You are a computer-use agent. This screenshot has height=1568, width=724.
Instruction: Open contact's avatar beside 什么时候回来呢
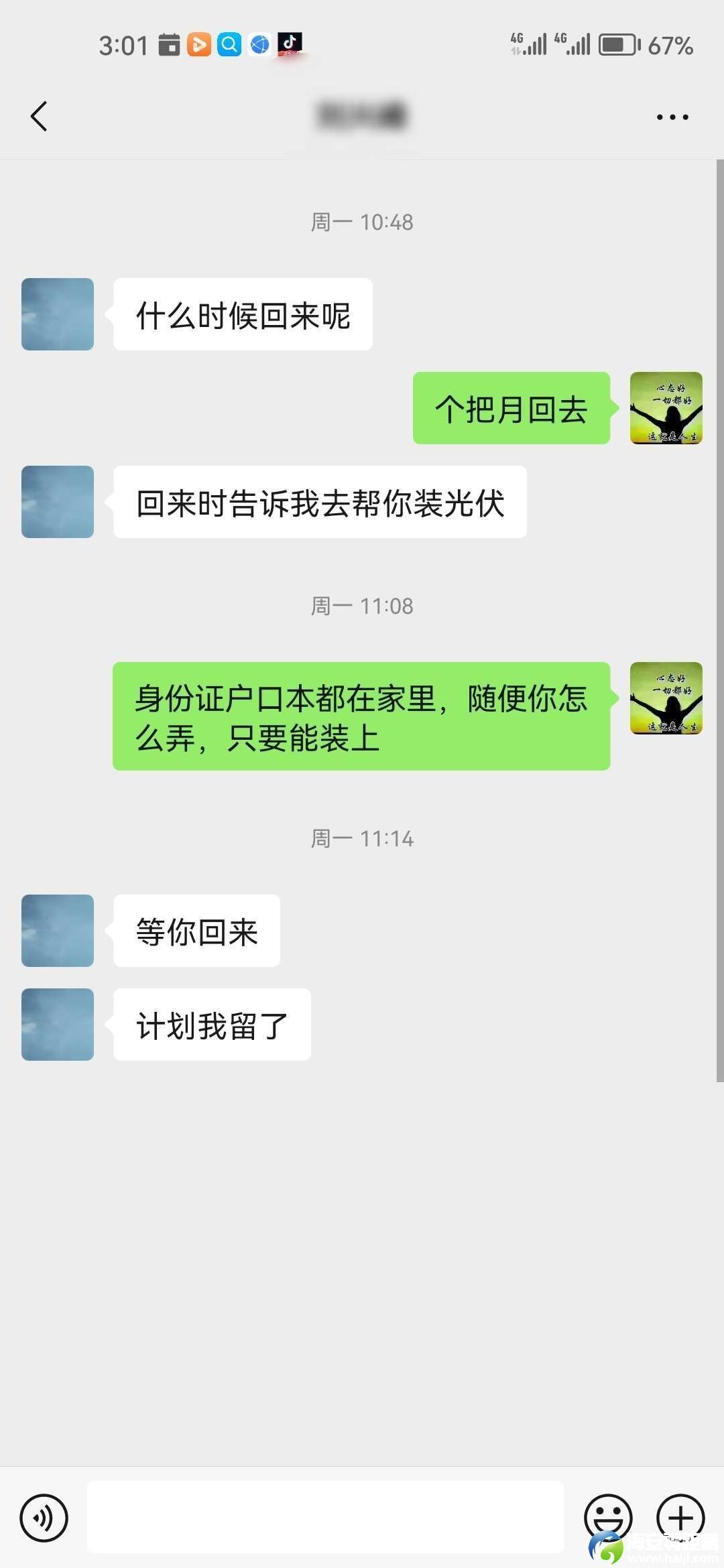pyautogui.click(x=58, y=314)
